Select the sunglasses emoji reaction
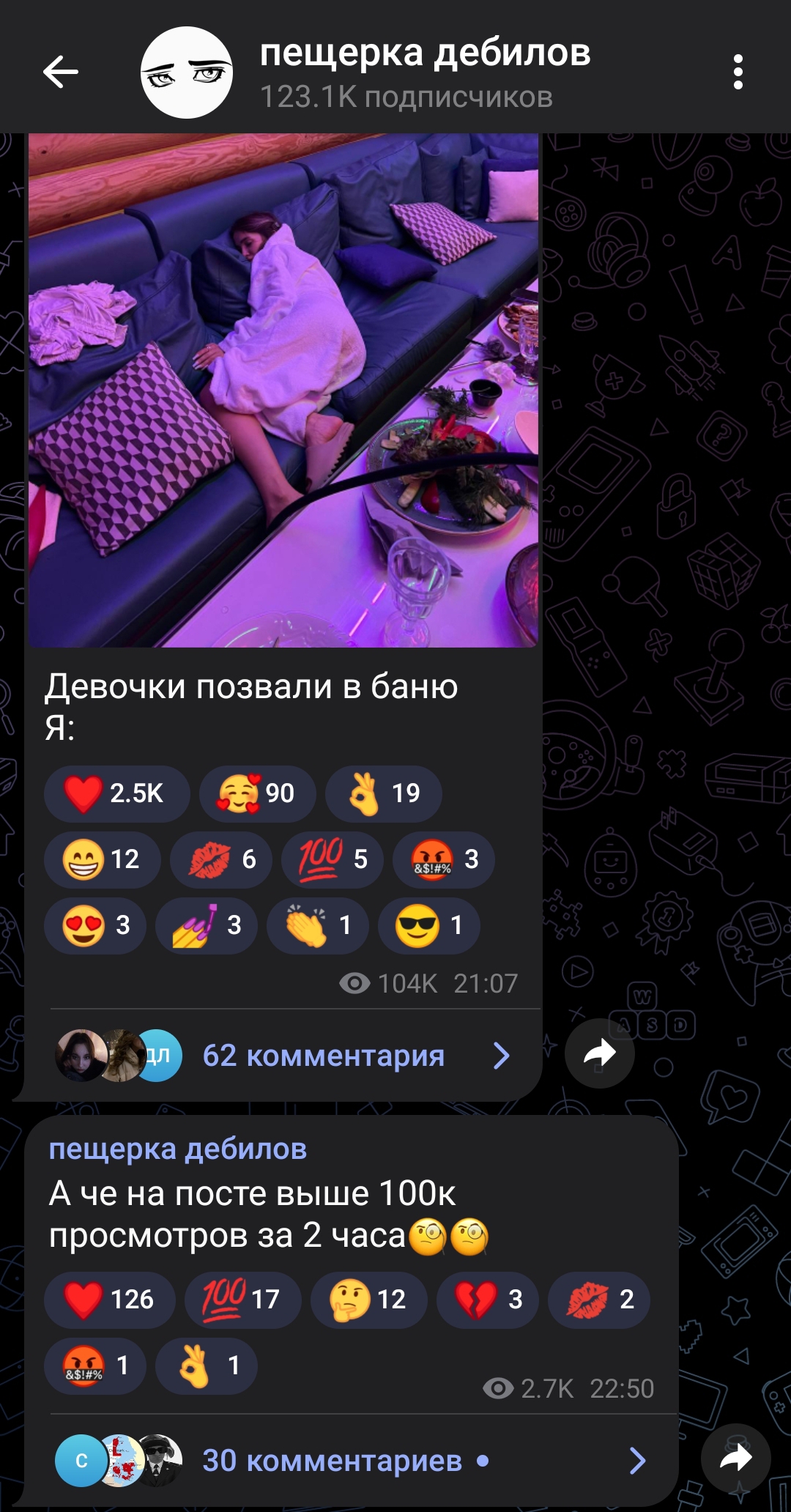The height and width of the screenshot is (1512, 791). (428, 925)
